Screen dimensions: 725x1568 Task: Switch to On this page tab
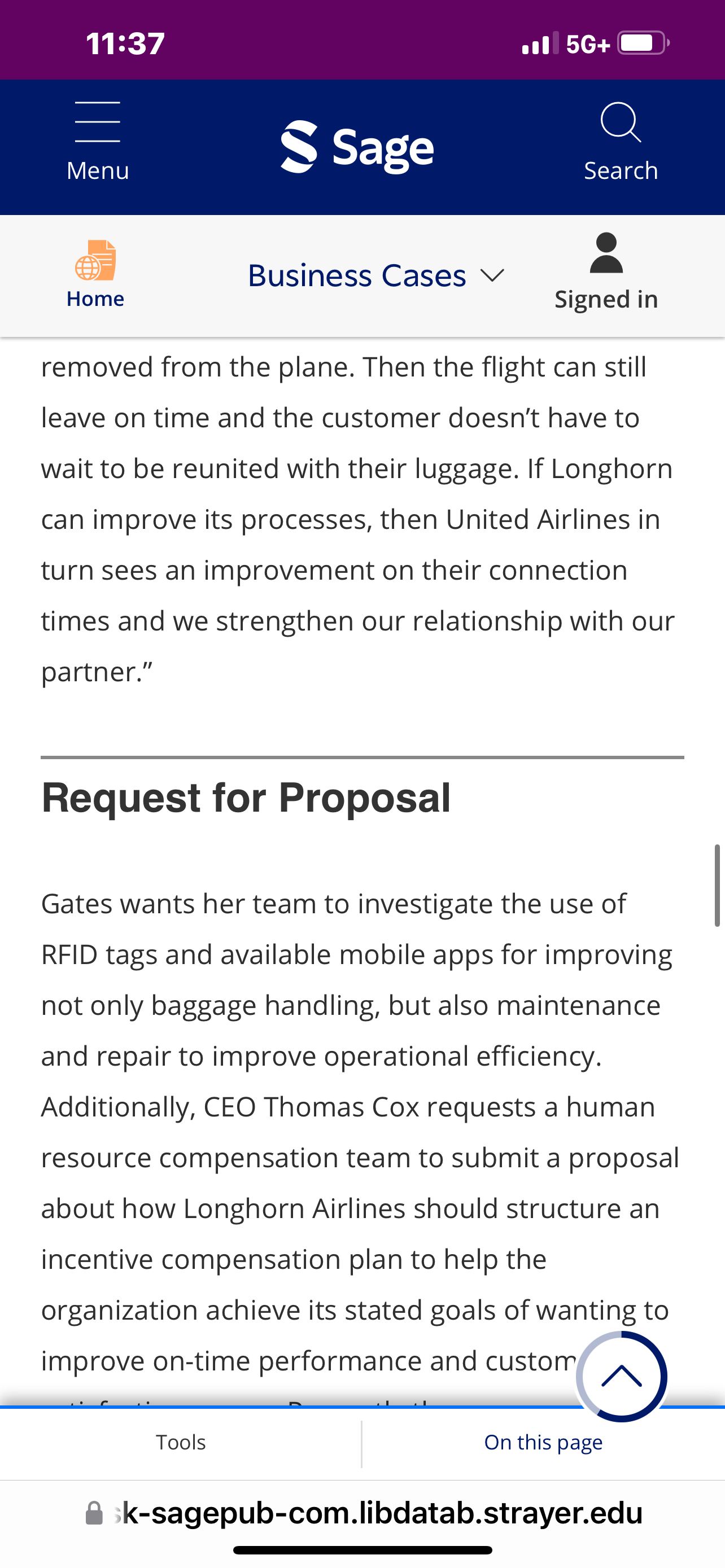543,1442
